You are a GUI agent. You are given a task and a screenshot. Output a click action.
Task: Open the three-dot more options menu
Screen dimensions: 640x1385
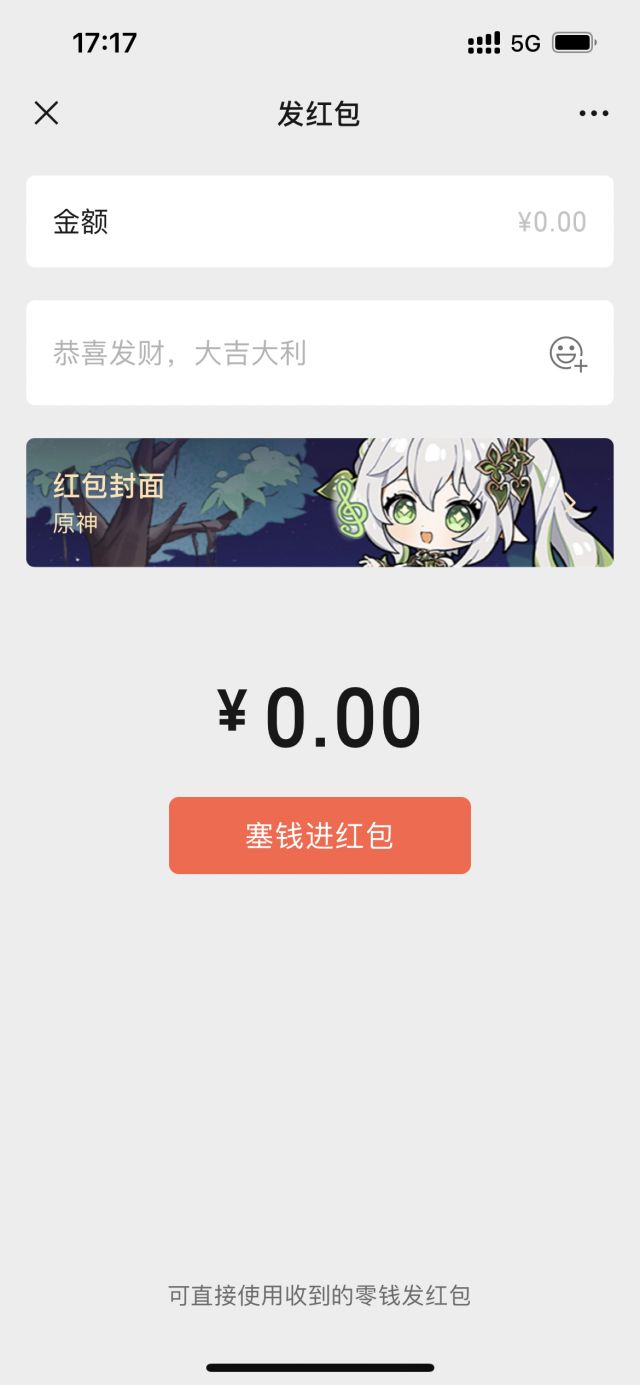[x=594, y=113]
